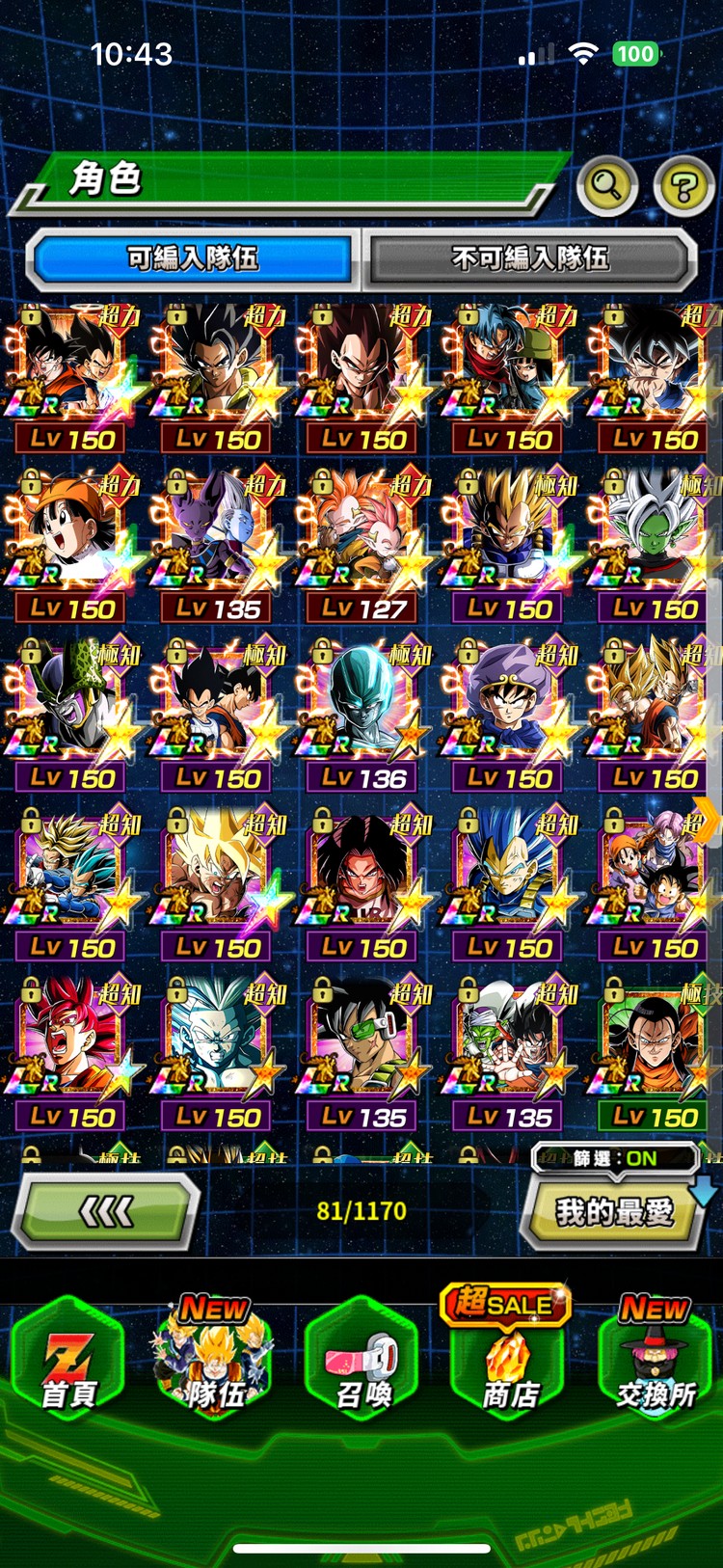723x1568 pixels.
Task: Open 我的最愛 favorites button
Action: (614, 1212)
